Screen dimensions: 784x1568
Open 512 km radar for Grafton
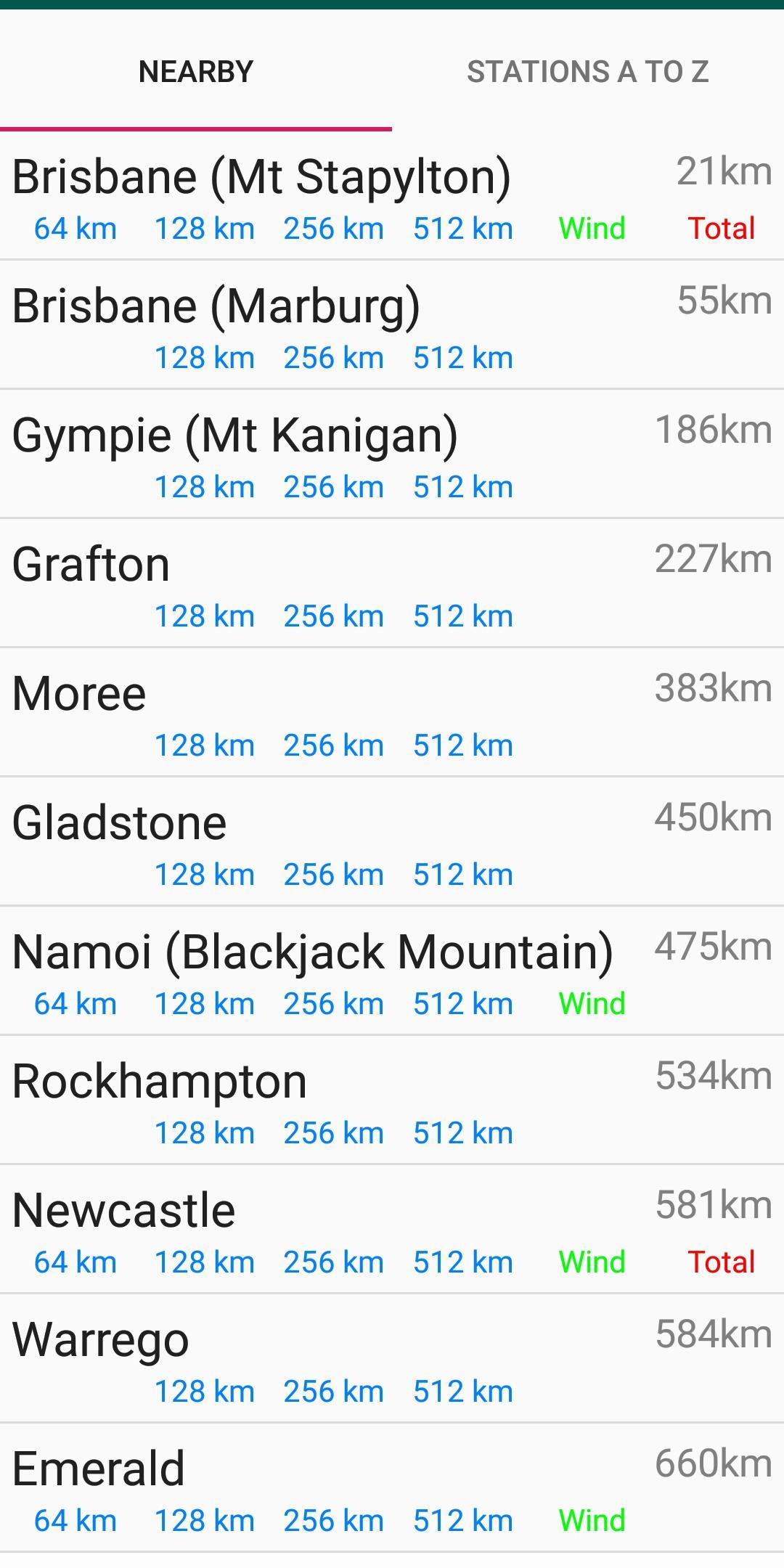(463, 616)
